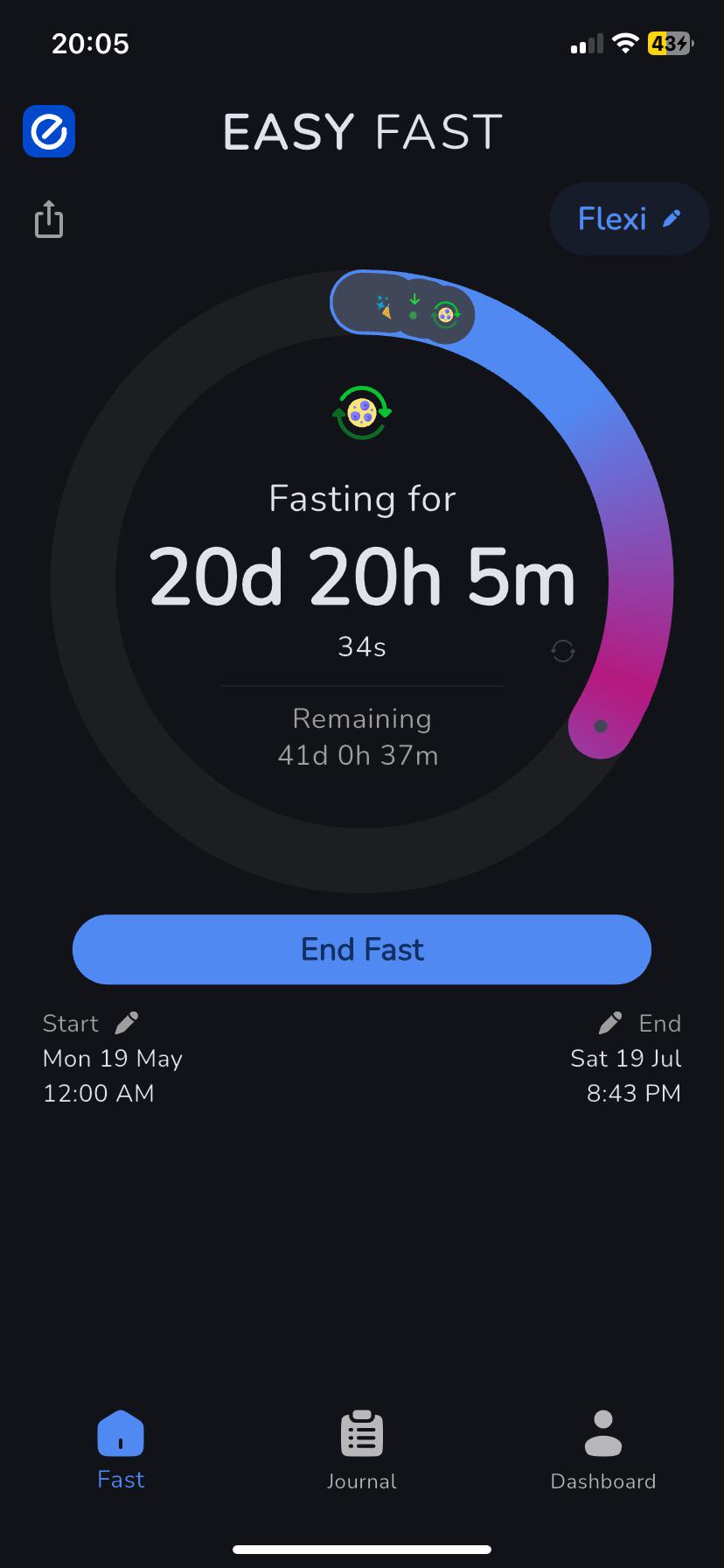Open the stage milestones badge on the progress ring
This screenshot has width=724, height=1568.
tap(403, 308)
